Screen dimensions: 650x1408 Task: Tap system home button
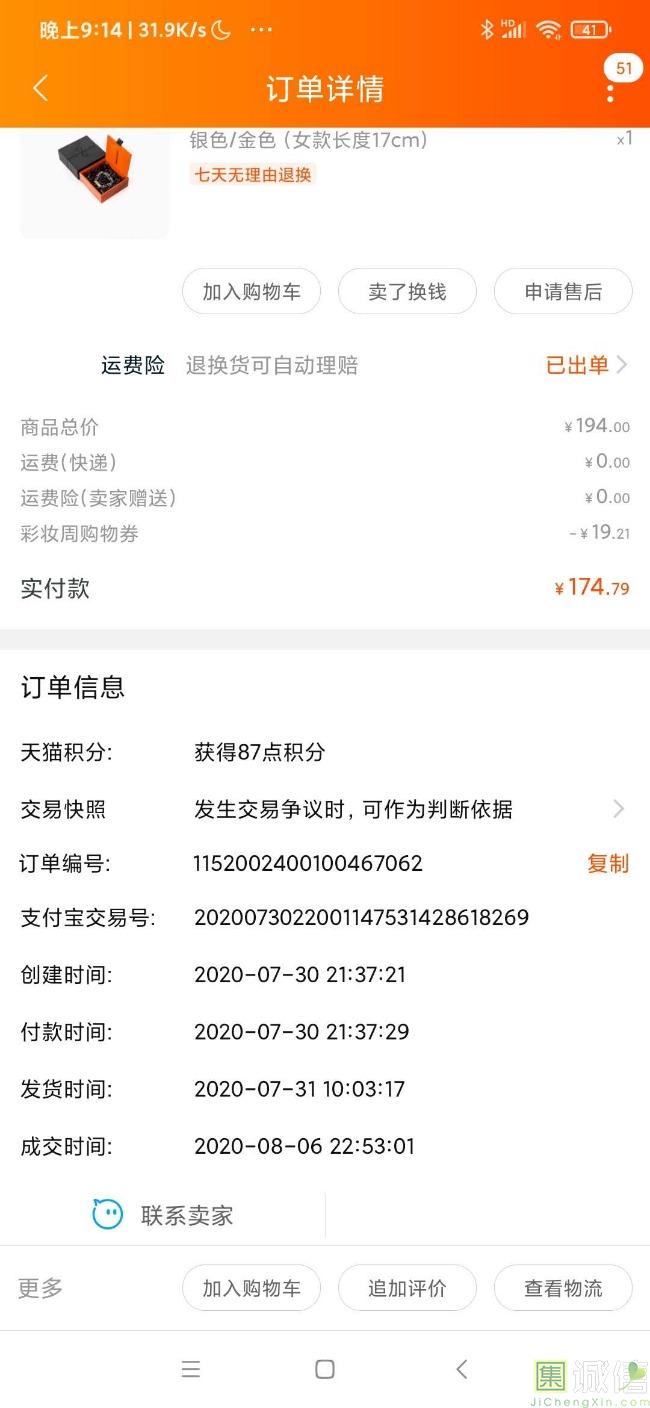[324, 1369]
